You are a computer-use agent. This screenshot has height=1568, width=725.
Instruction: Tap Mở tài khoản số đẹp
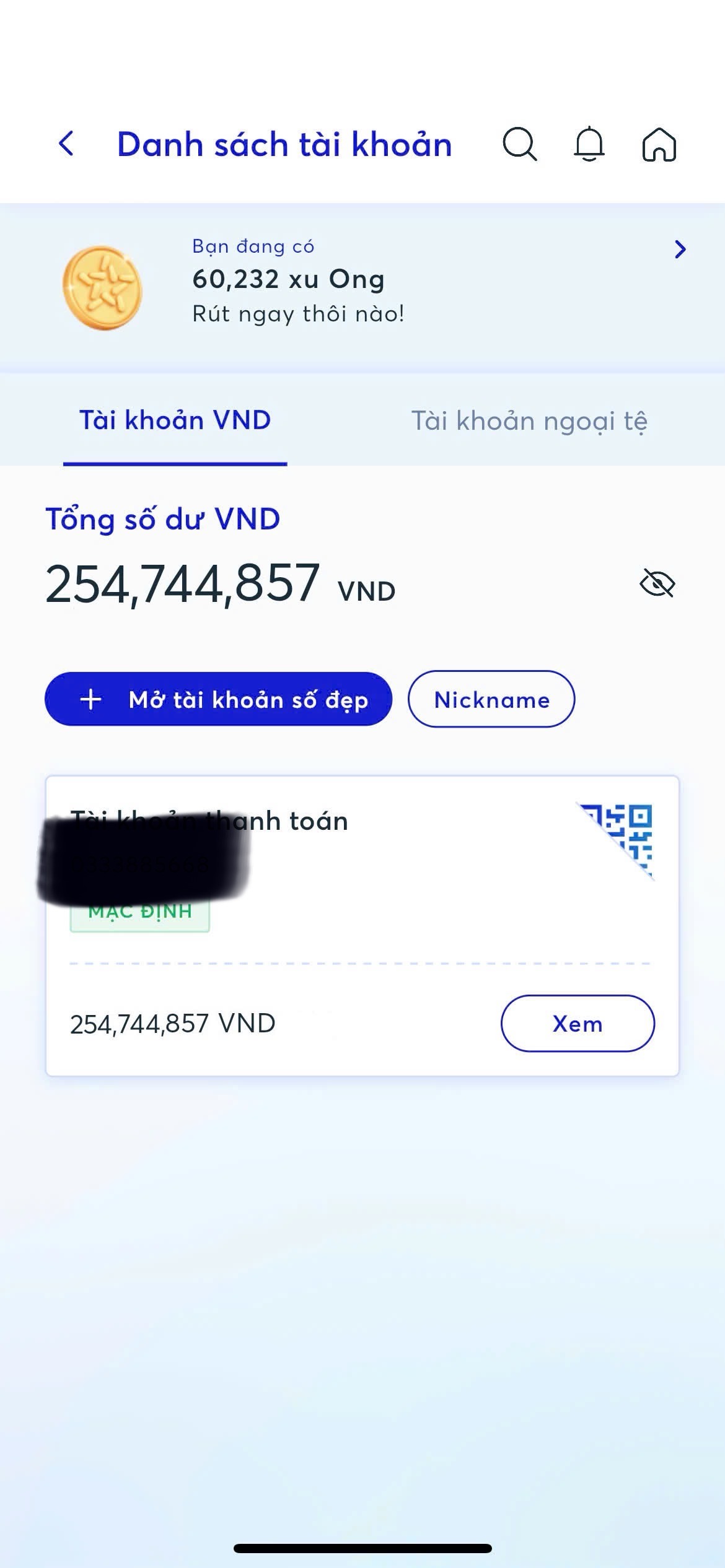point(218,699)
